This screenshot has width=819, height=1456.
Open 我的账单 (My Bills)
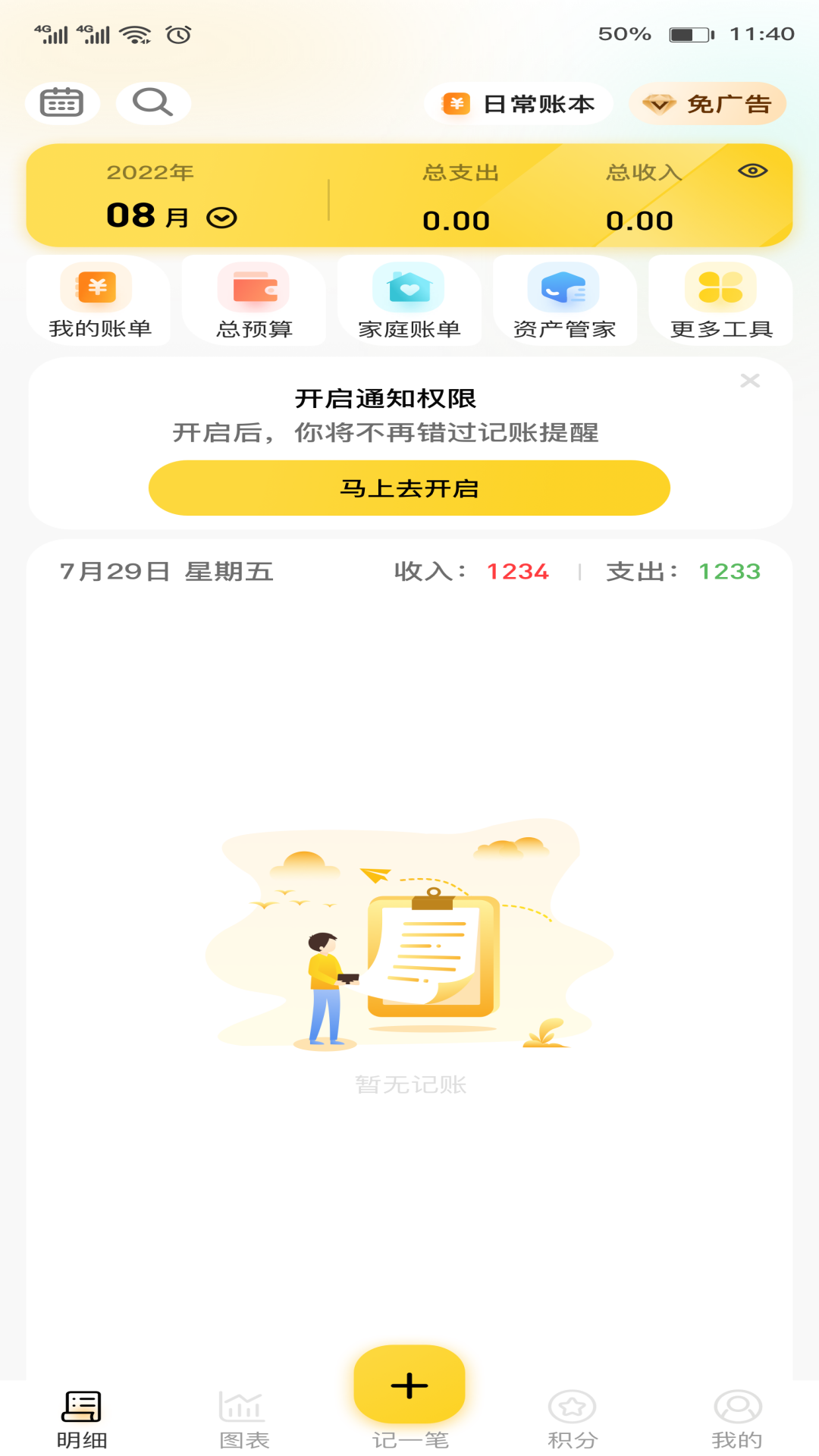click(99, 300)
